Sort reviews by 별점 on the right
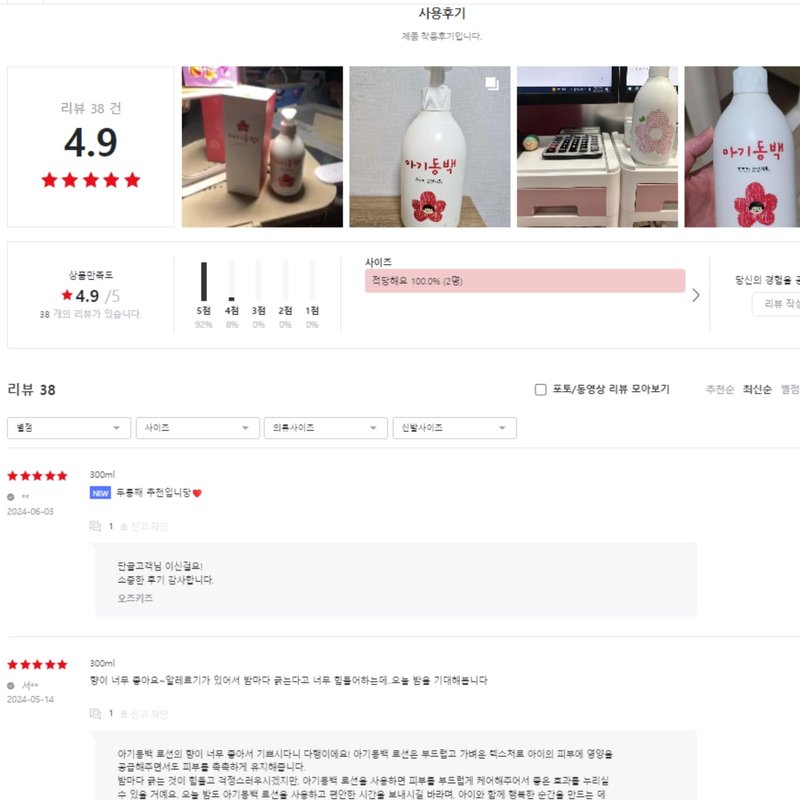The width and height of the screenshot is (800, 800). pos(790,390)
